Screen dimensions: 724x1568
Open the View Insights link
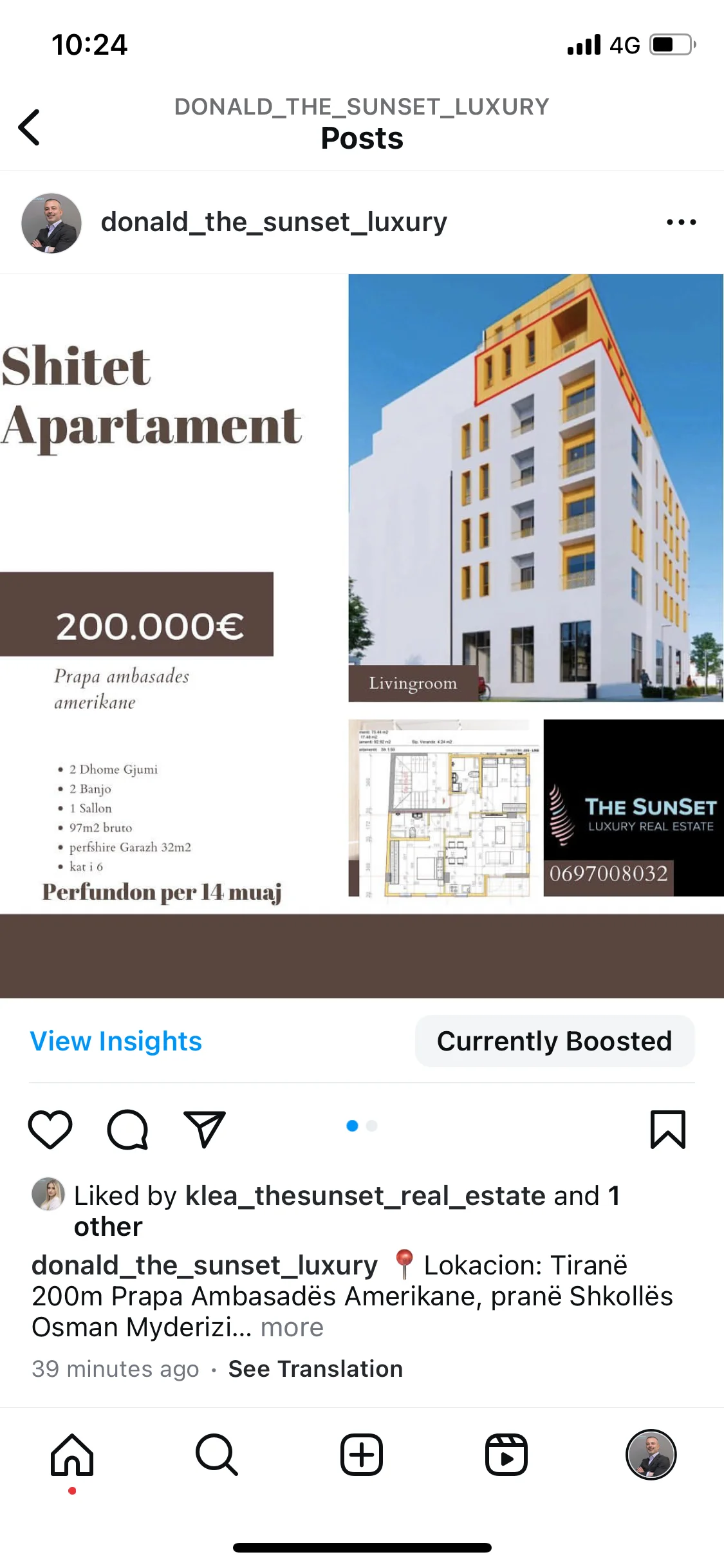(116, 1041)
